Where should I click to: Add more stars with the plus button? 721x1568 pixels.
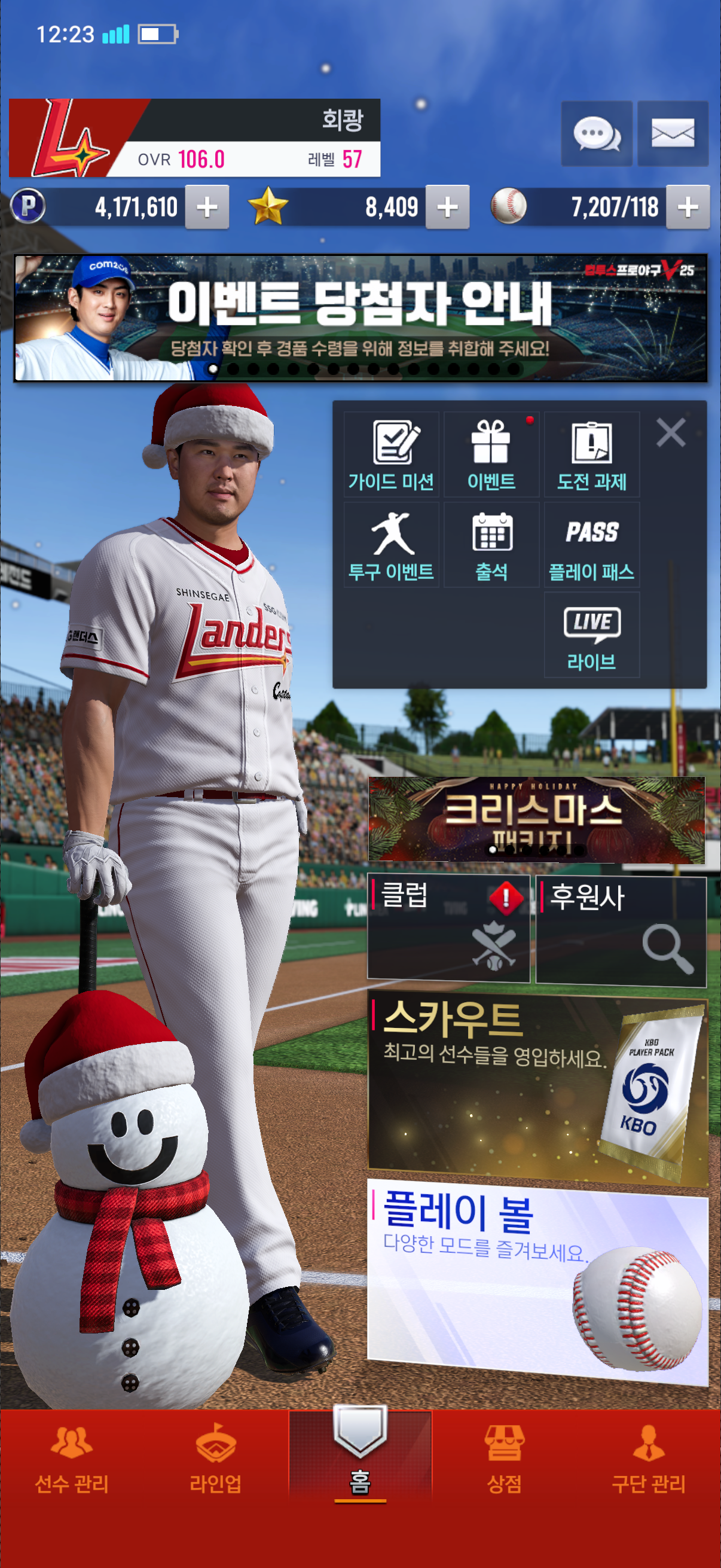[447, 207]
